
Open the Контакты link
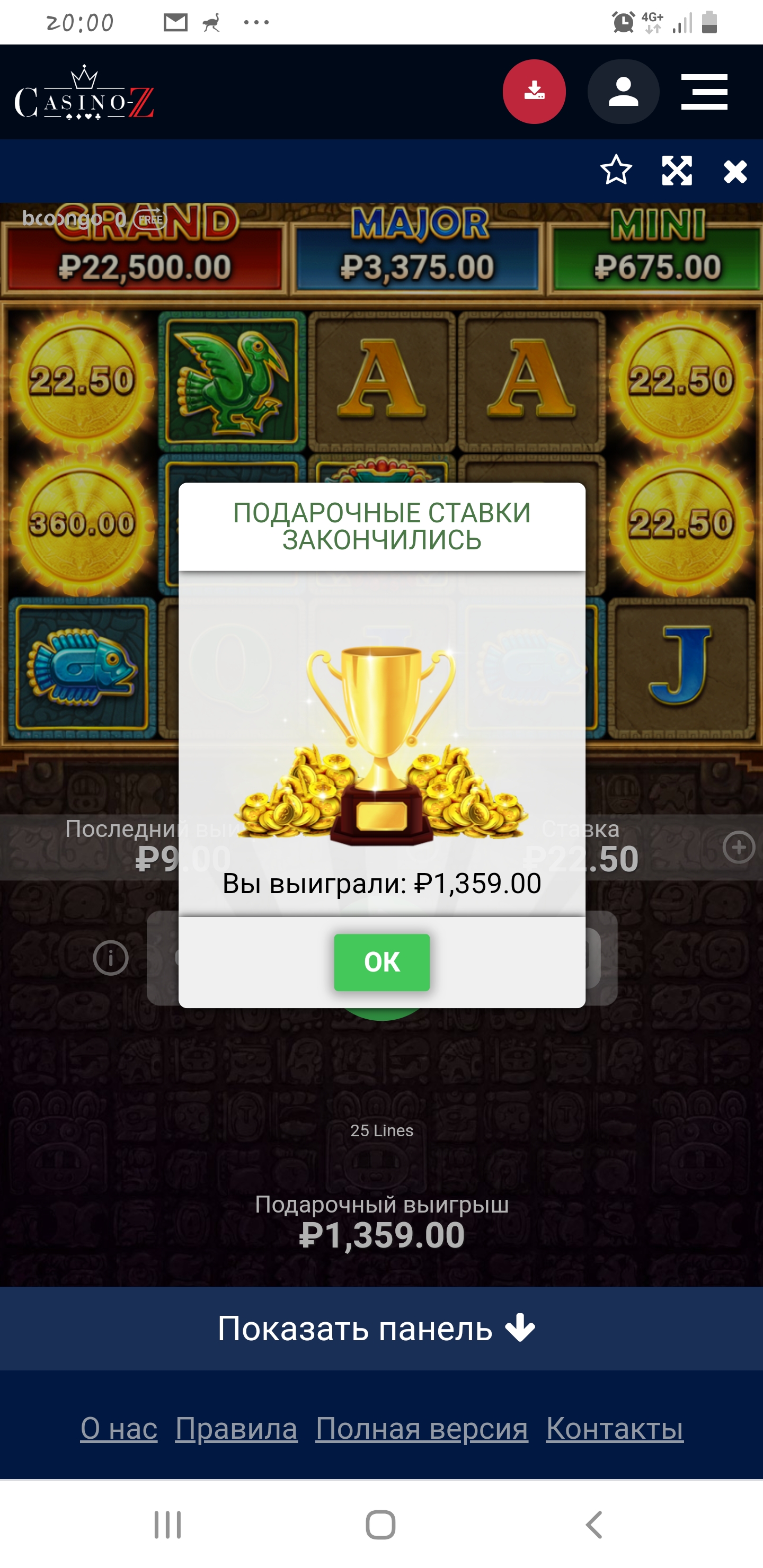click(x=615, y=1428)
